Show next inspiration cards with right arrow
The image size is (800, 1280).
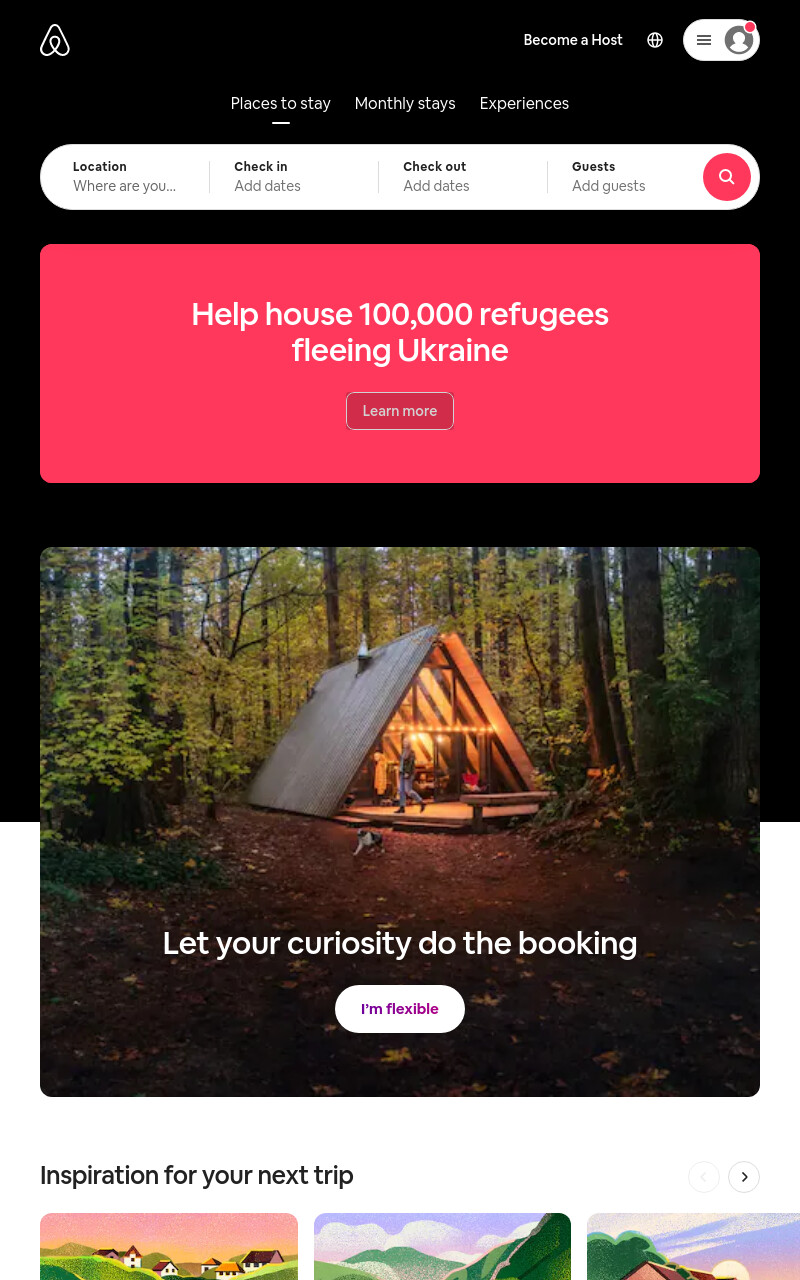[744, 1177]
